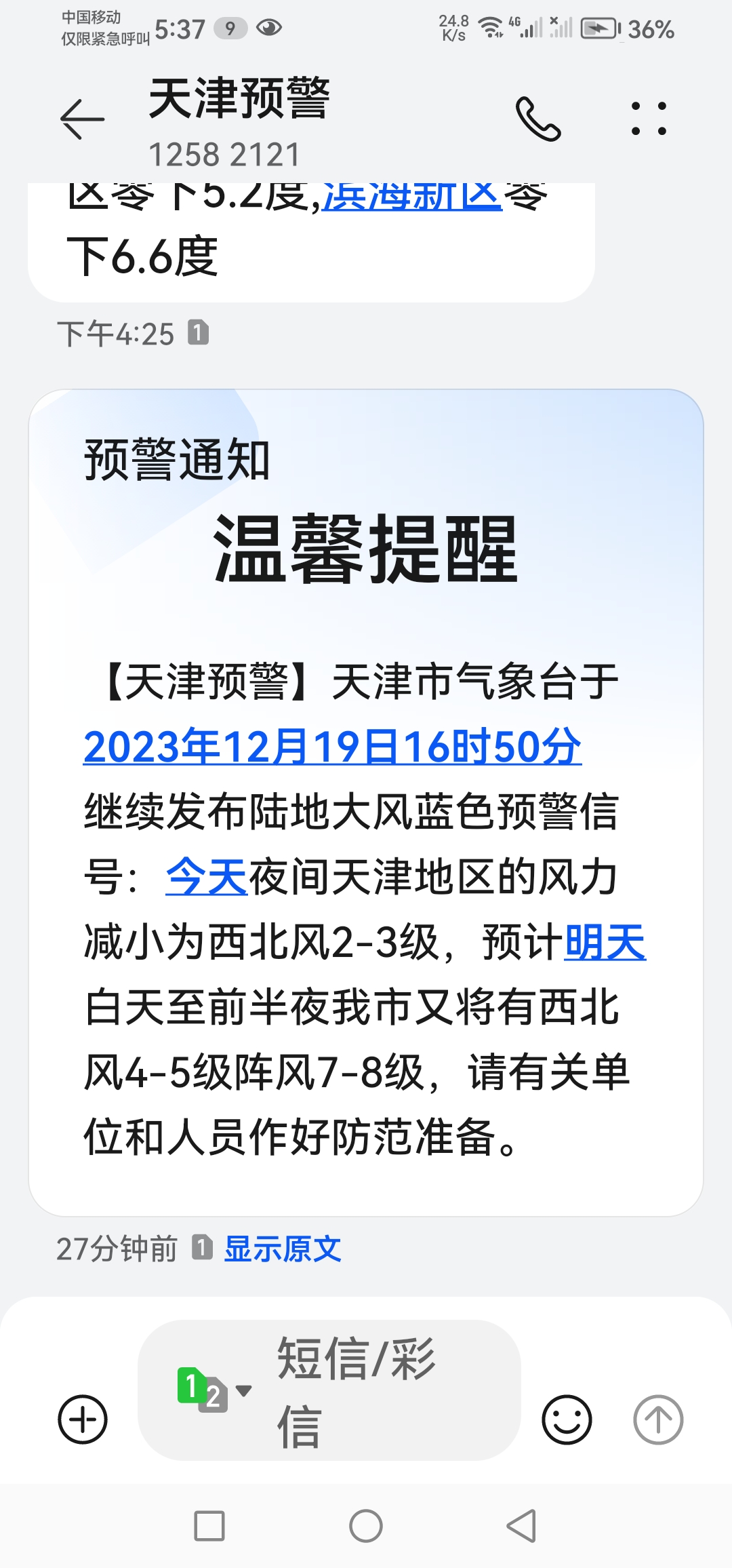Switch SIM card with the 1/2 selector

click(x=213, y=1390)
